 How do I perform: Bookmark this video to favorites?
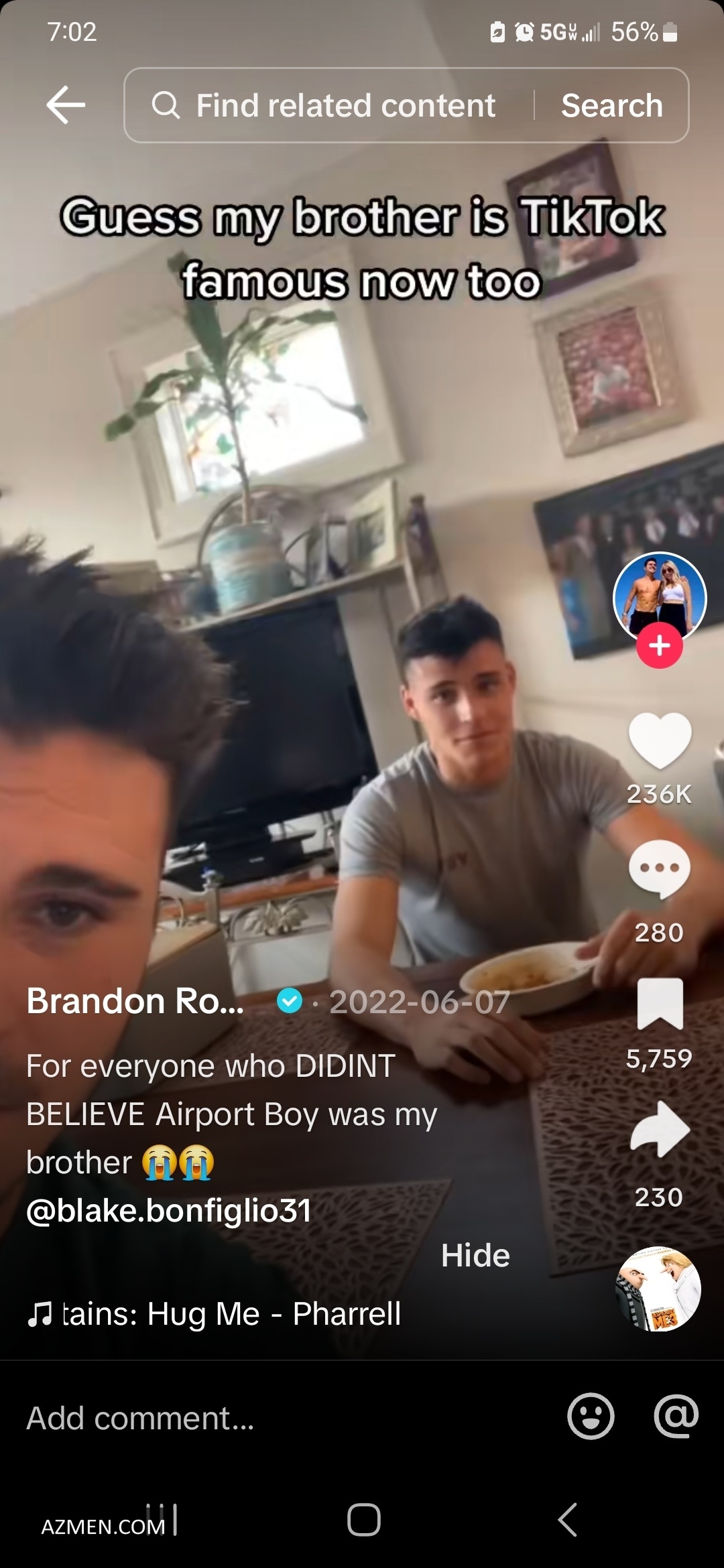(x=660, y=1003)
